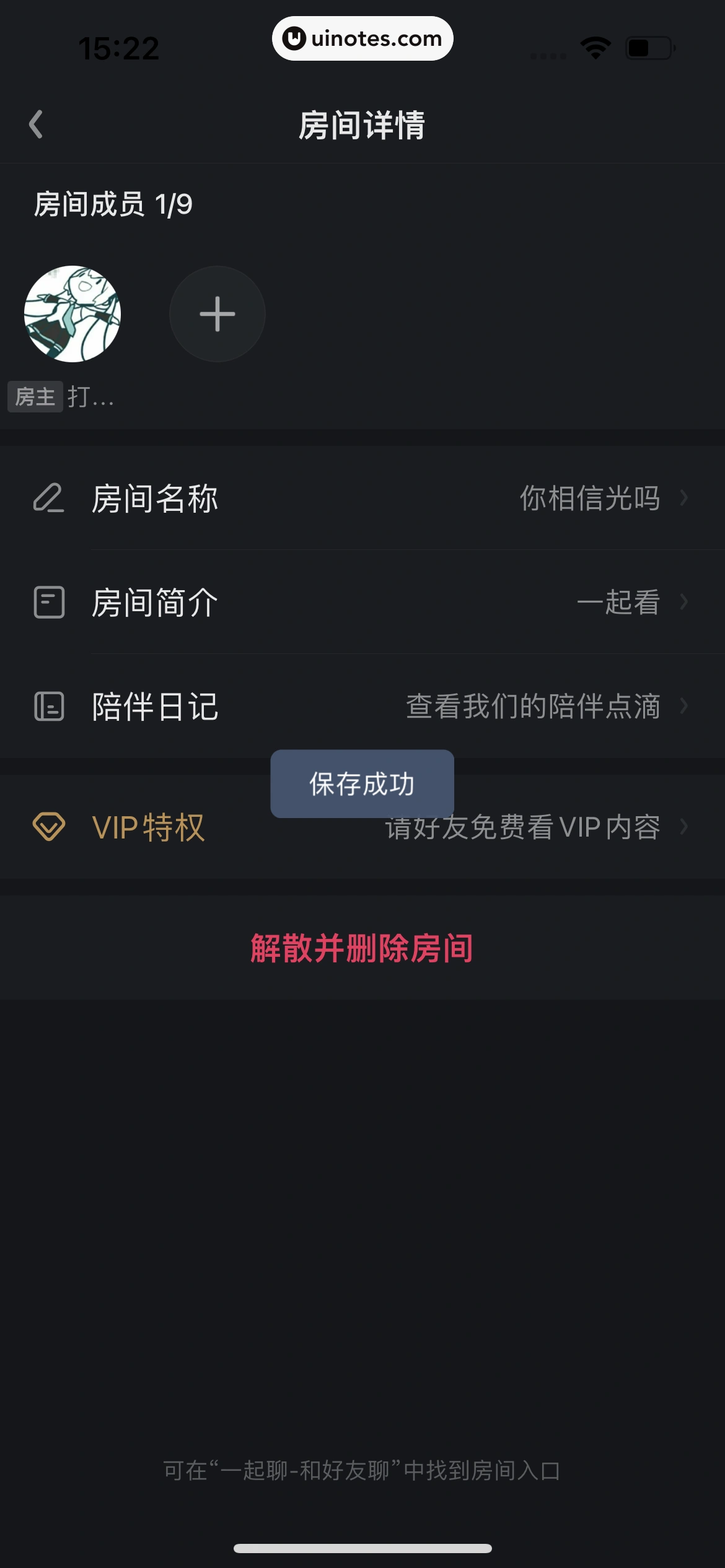Tap the room owner's avatar thumbnail
725x1568 pixels.
(x=71, y=314)
